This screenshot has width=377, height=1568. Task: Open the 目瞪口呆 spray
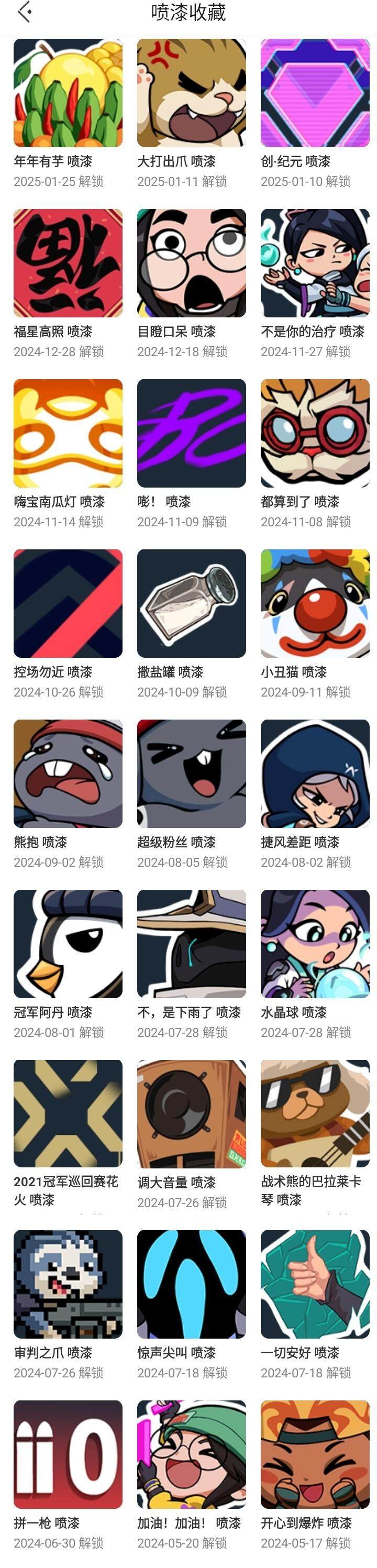[191, 263]
